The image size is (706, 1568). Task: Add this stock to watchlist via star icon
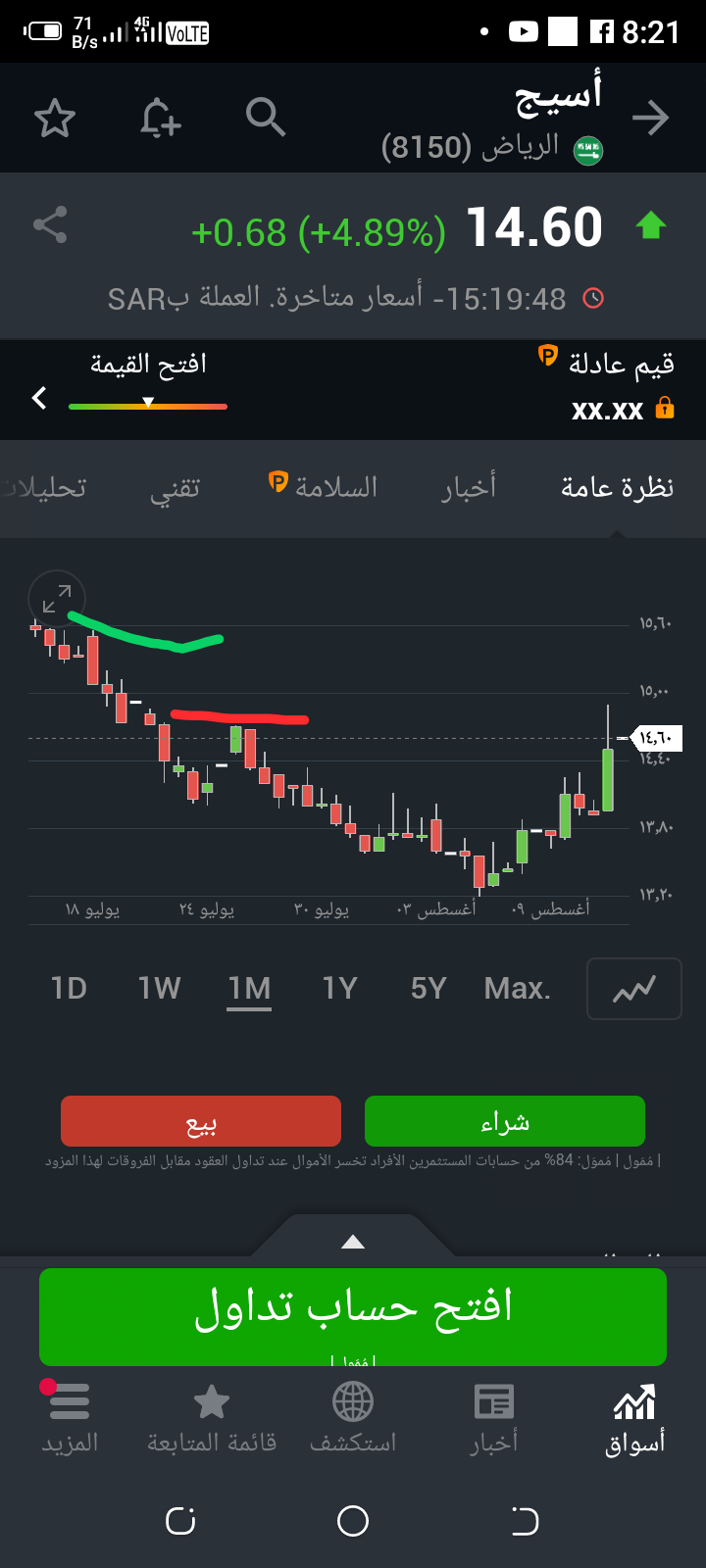click(55, 119)
